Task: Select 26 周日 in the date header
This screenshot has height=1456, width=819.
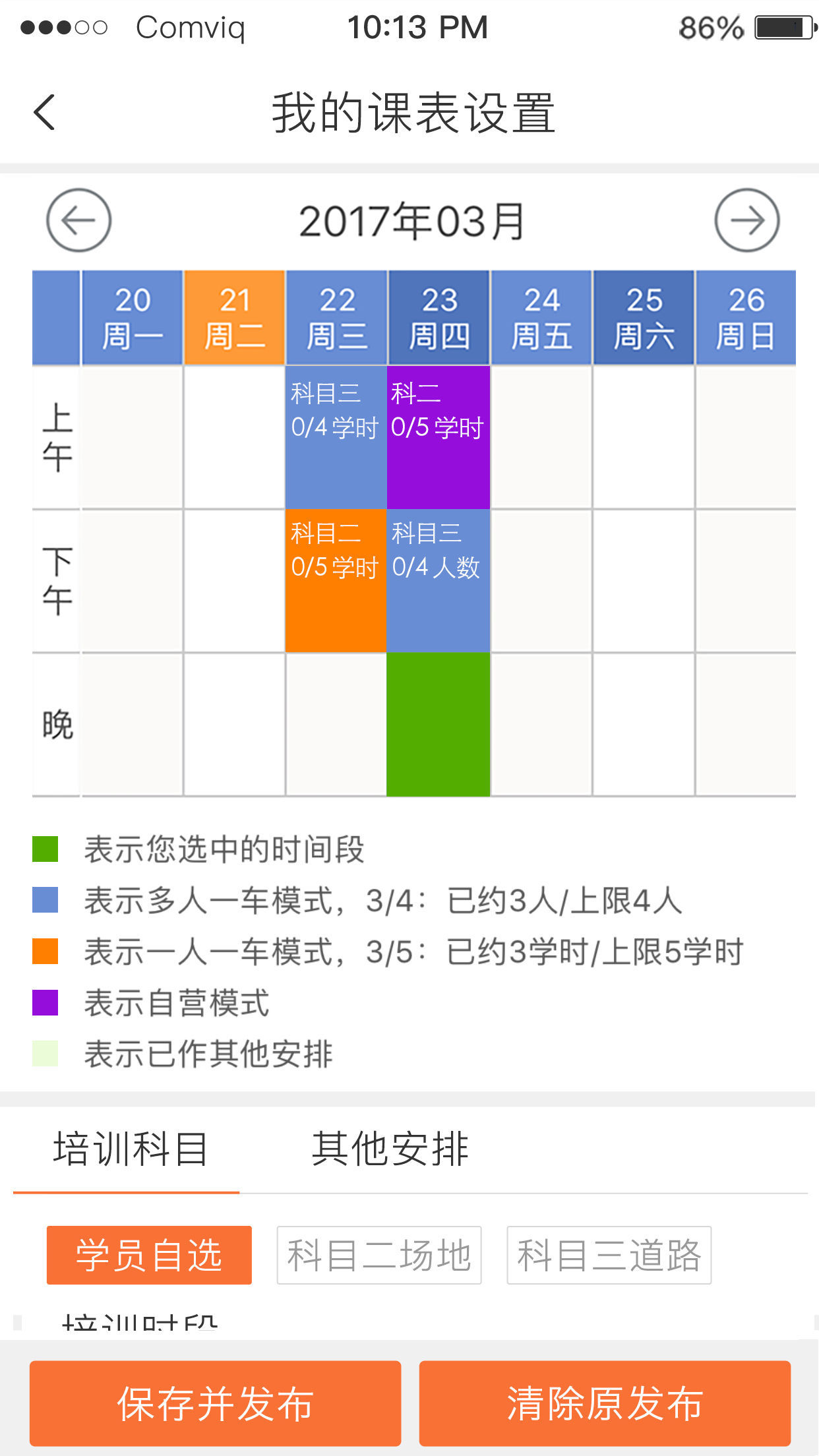Action: (746, 318)
